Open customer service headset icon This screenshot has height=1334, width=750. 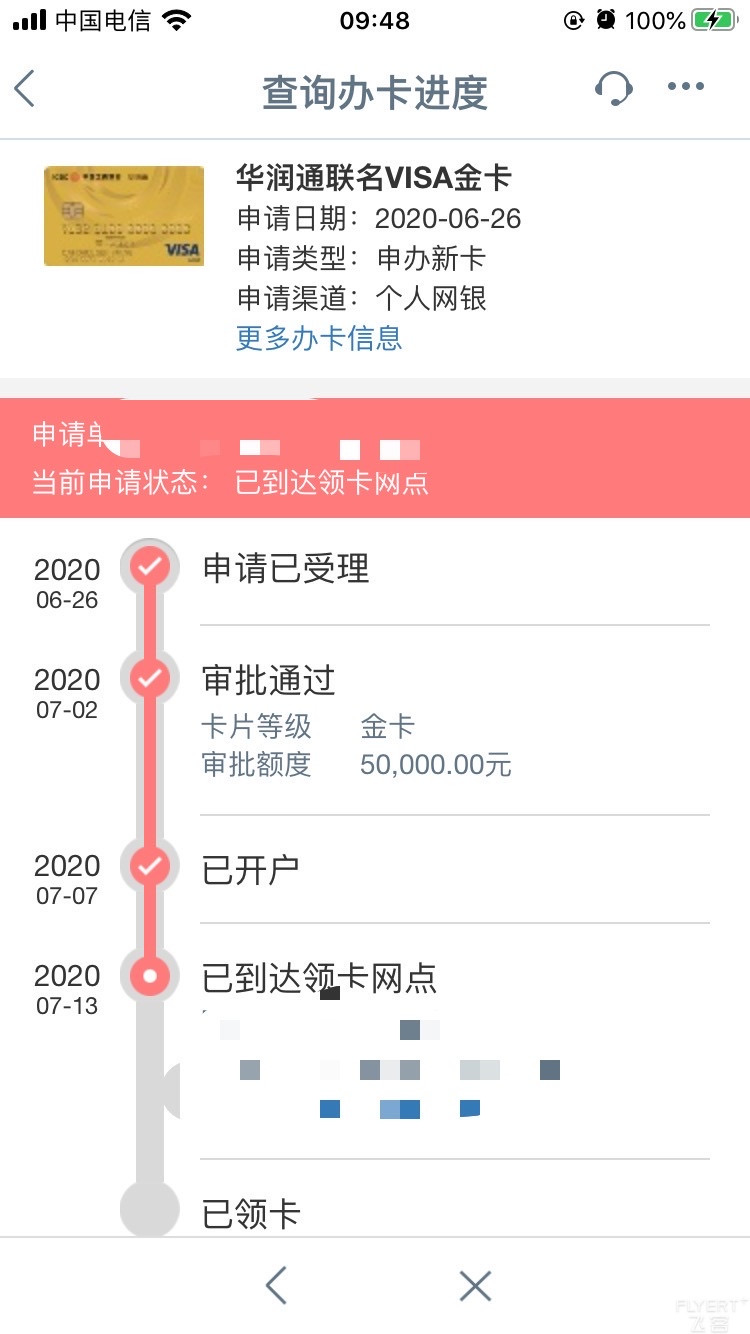tap(613, 88)
